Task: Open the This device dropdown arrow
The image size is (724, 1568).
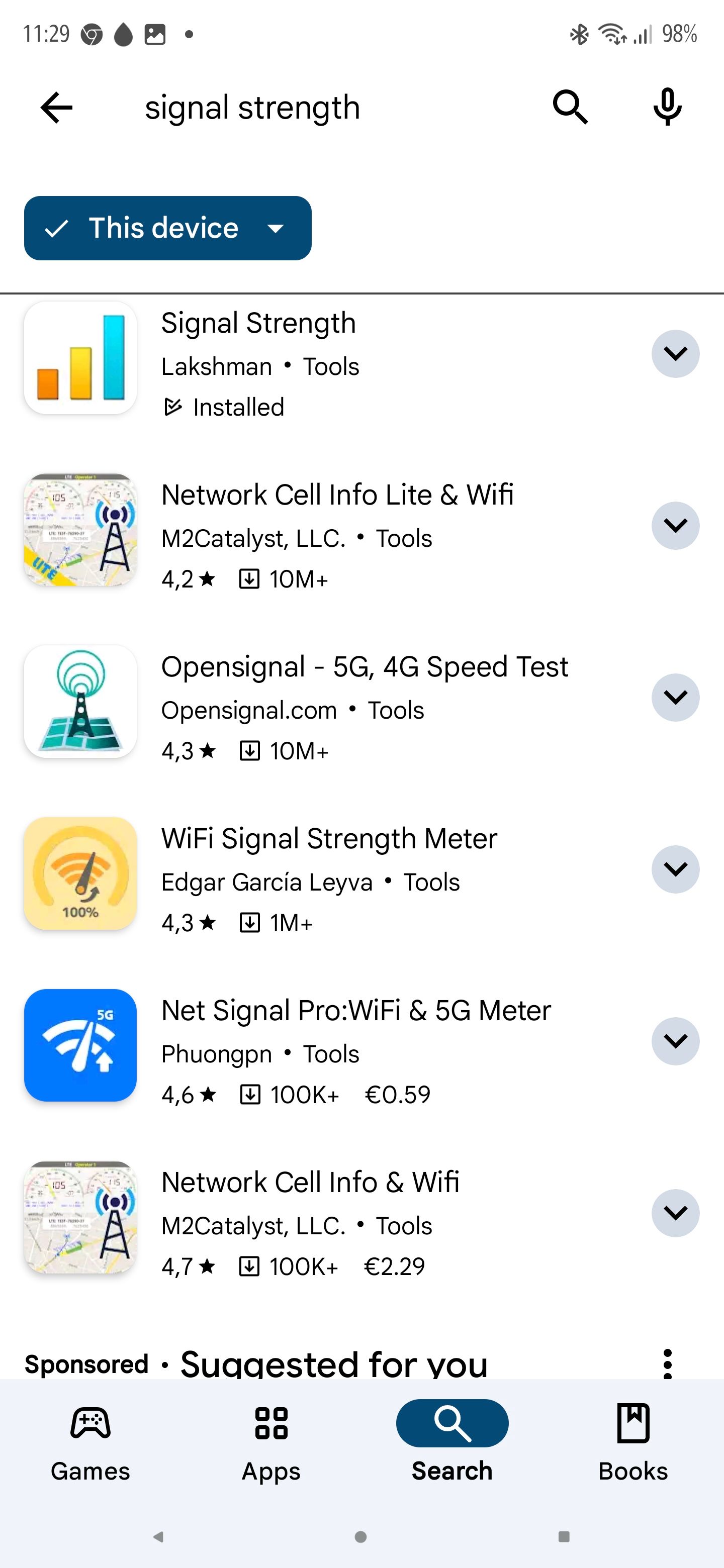Action: click(276, 228)
